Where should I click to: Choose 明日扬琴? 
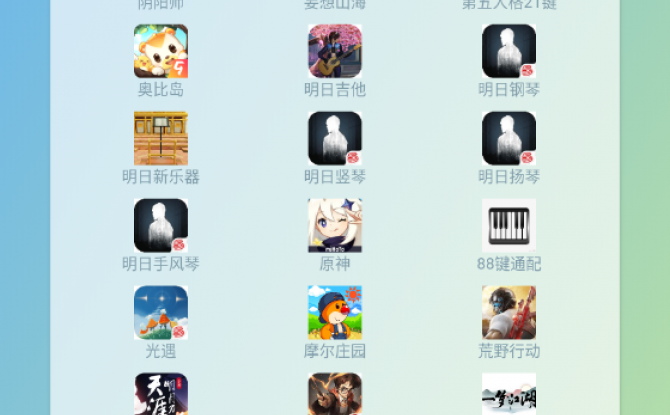(509, 139)
